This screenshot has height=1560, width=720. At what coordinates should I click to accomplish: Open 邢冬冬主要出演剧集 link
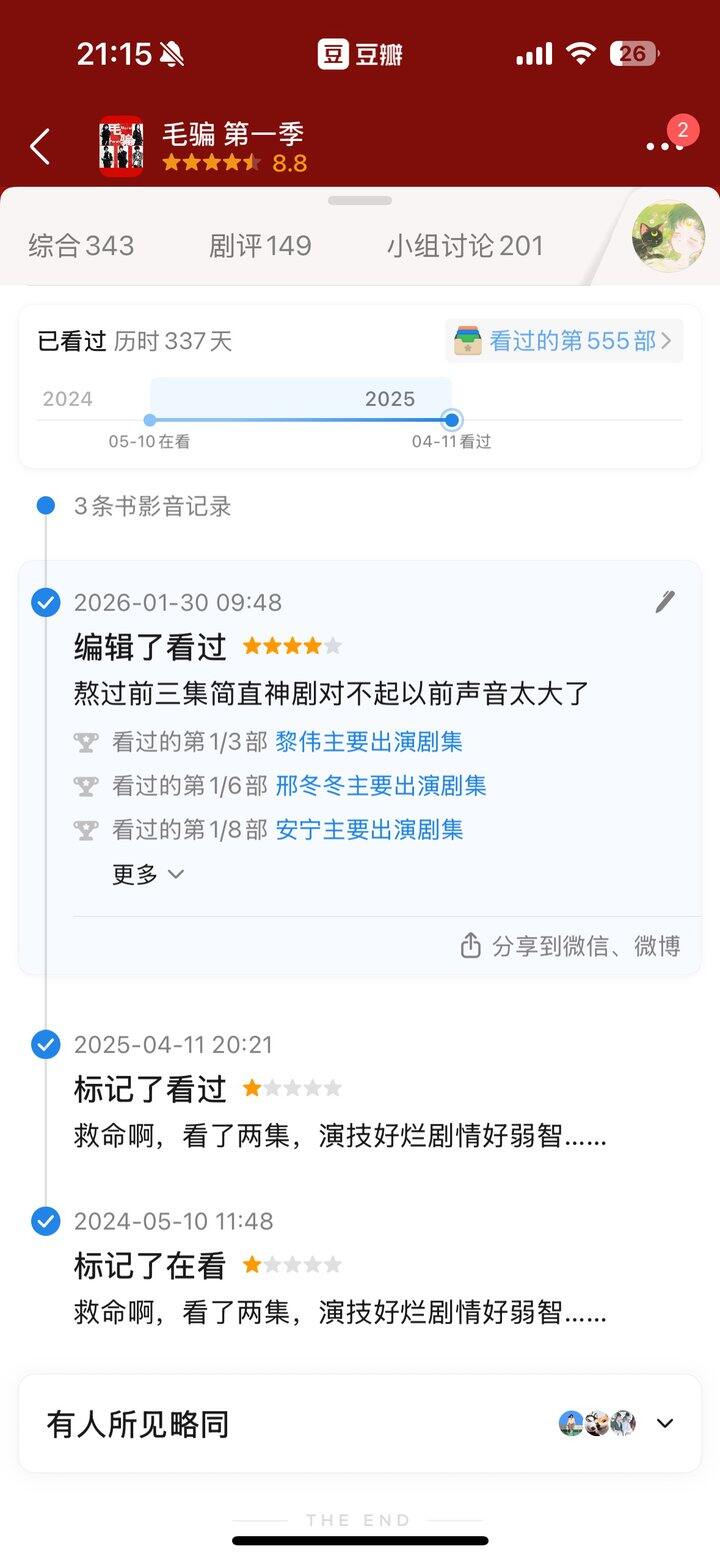click(x=380, y=786)
